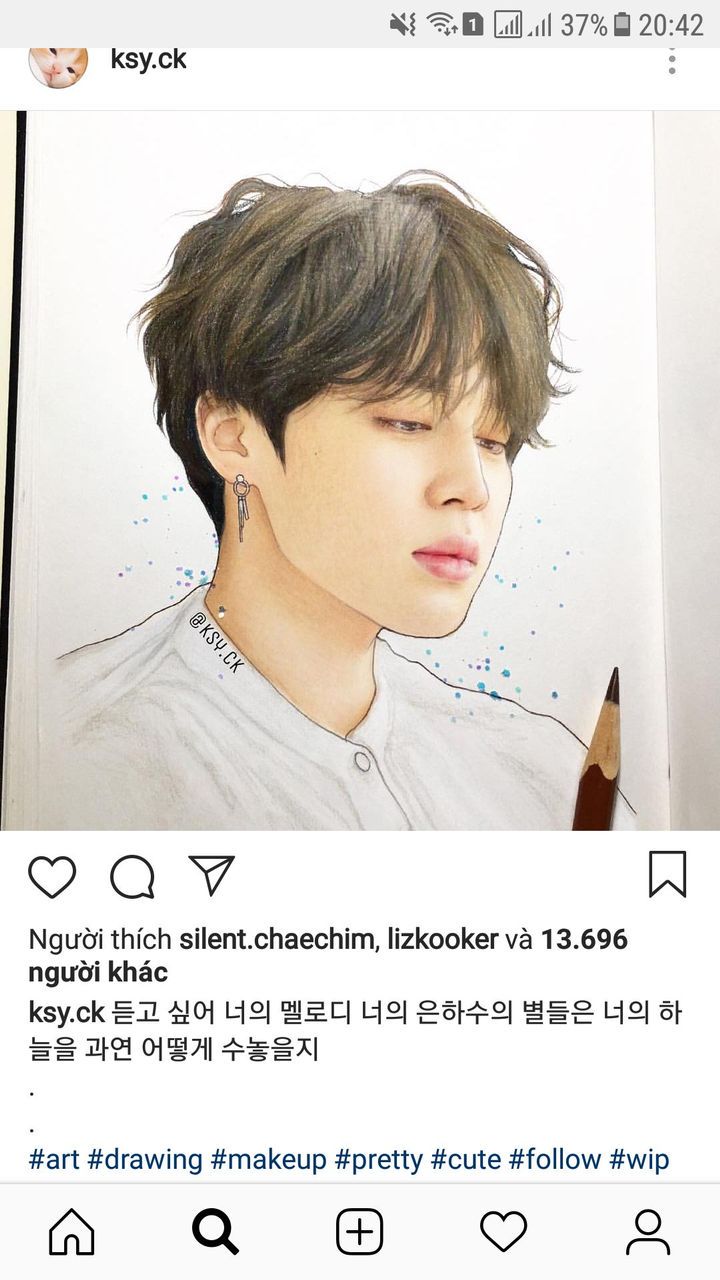Open the post's three-dot overflow menu
Viewport: 720px width, 1280px height.
tap(672, 59)
